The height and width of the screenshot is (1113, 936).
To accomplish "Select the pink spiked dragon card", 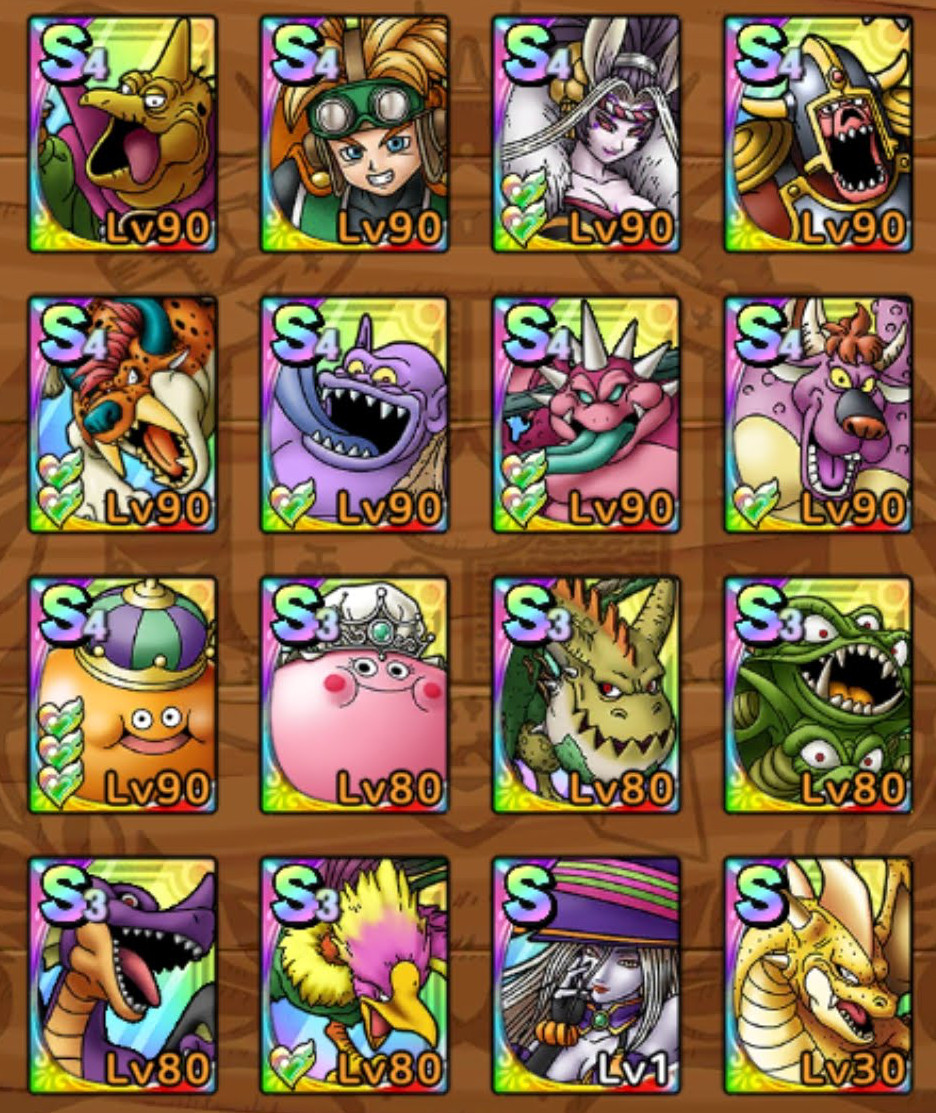I will click(586, 414).
